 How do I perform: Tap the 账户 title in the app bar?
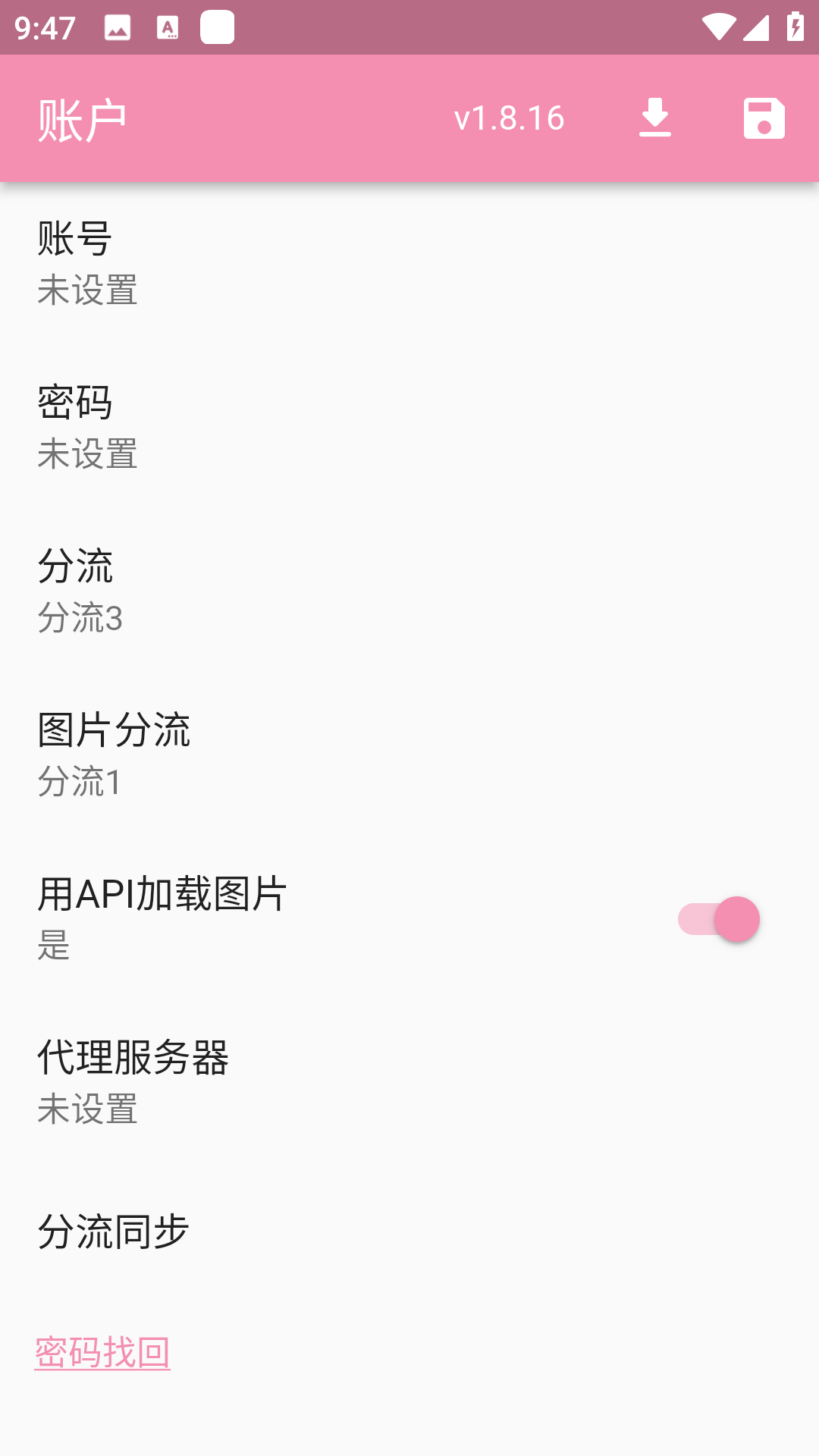(83, 118)
